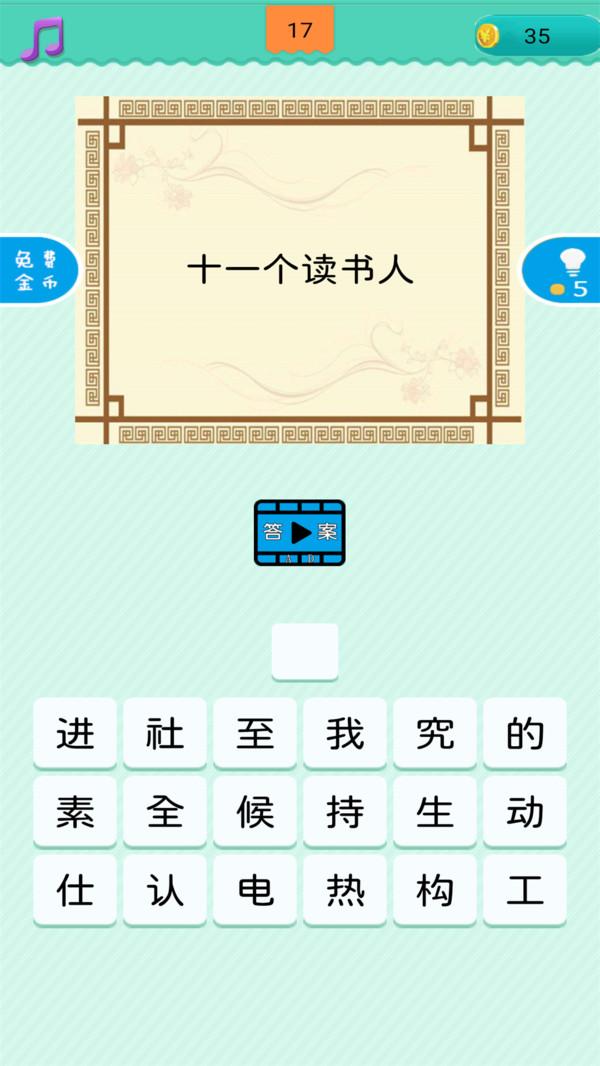Choose the character 至

point(255,733)
